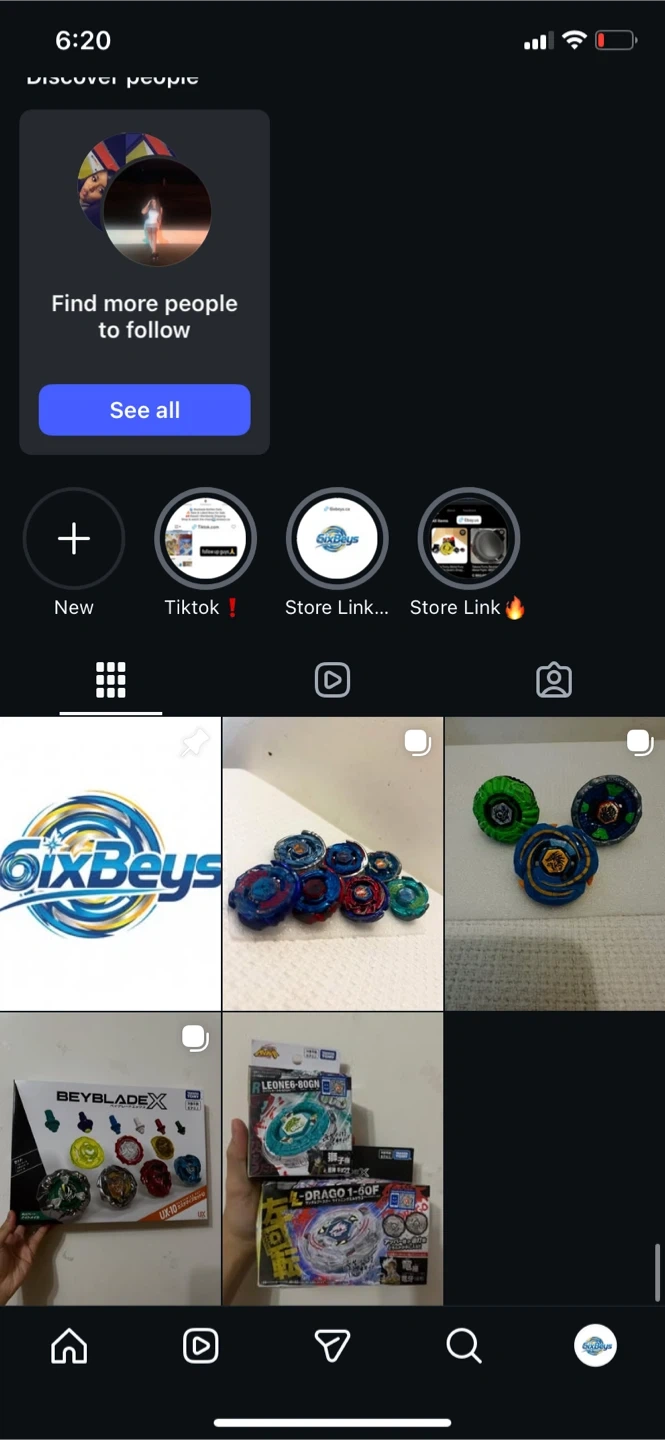Go to the Home feed

(69, 1346)
